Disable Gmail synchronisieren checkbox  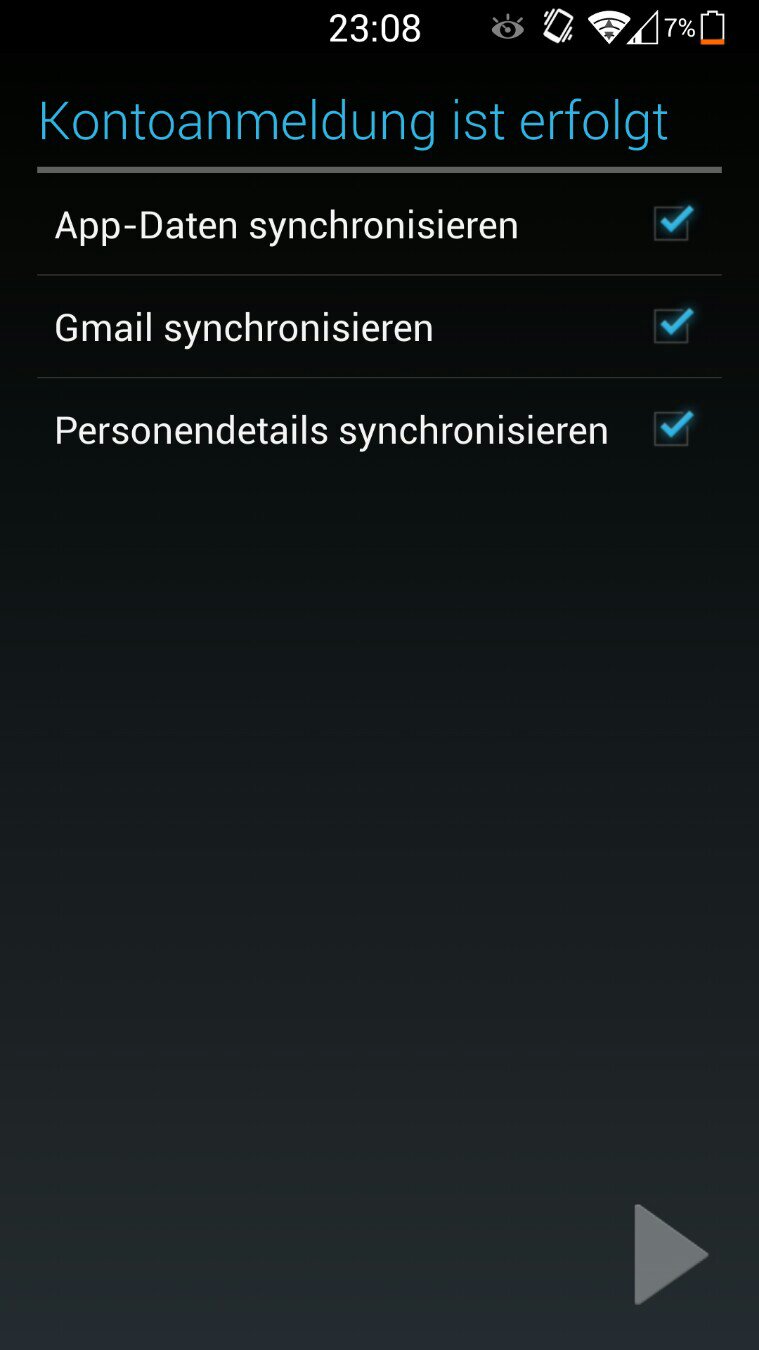coord(672,326)
